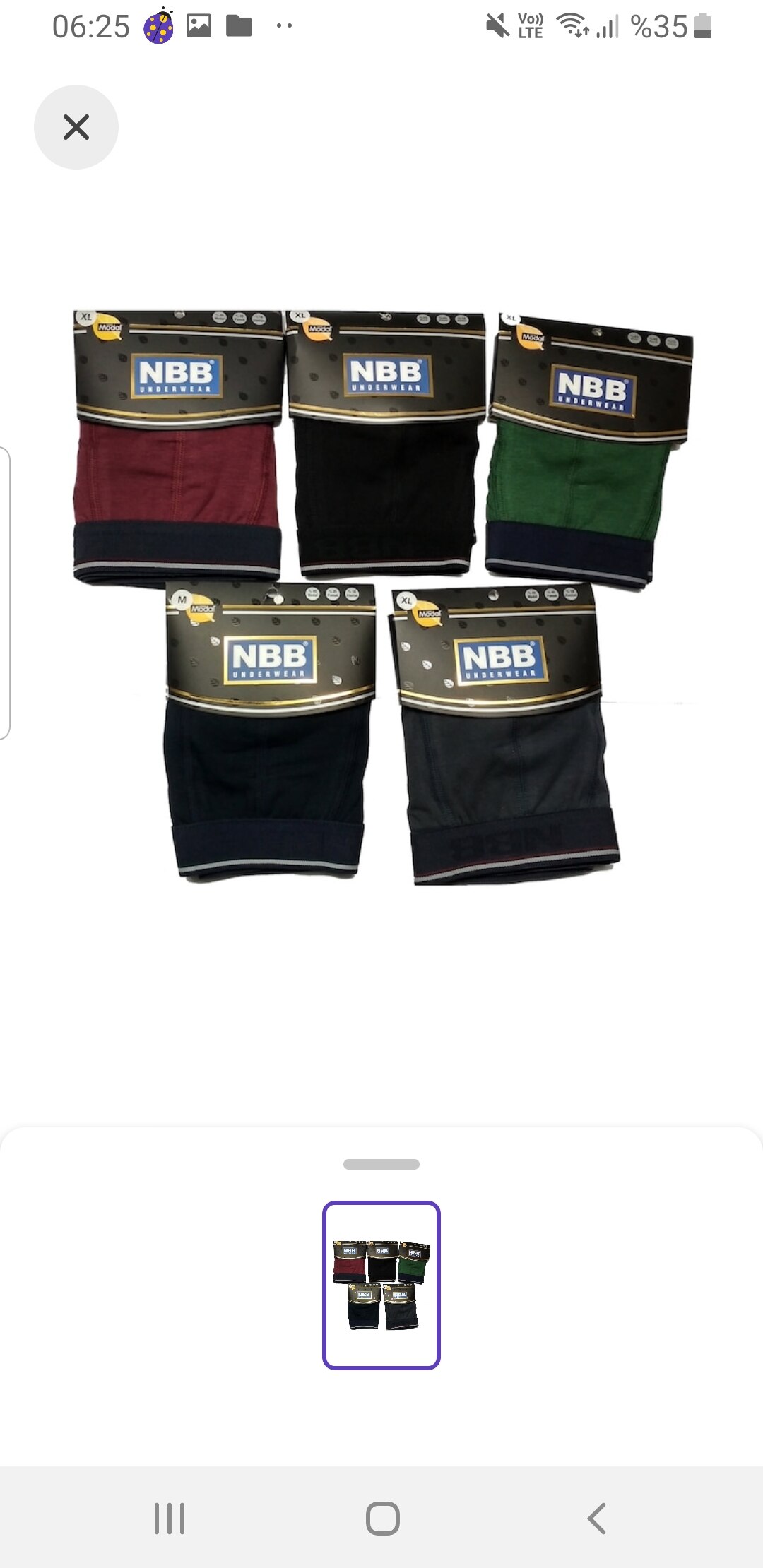Select the NBB underwear thumbnail
The height and width of the screenshot is (1568, 763).
[x=381, y=1285]
